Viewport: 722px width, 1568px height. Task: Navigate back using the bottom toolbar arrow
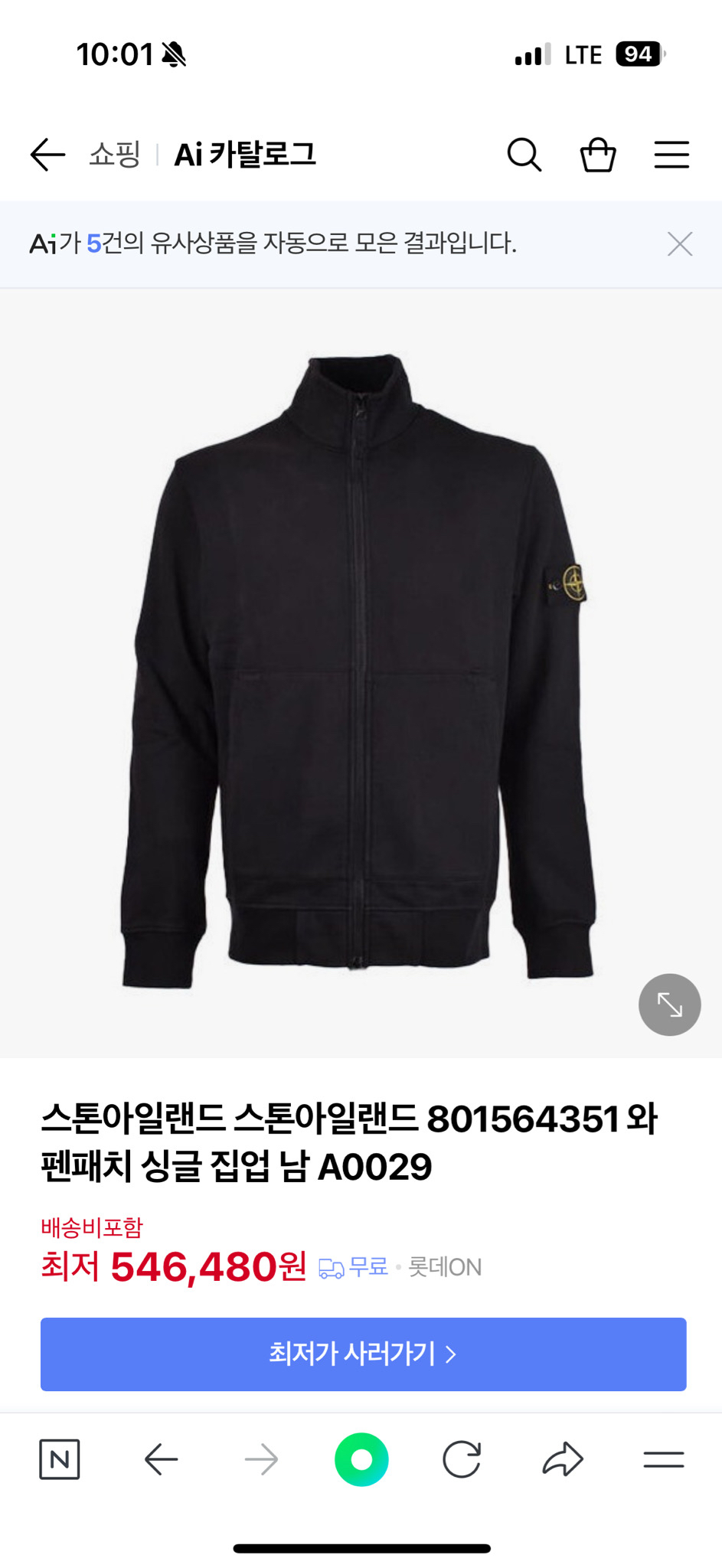click(162, 1458)
